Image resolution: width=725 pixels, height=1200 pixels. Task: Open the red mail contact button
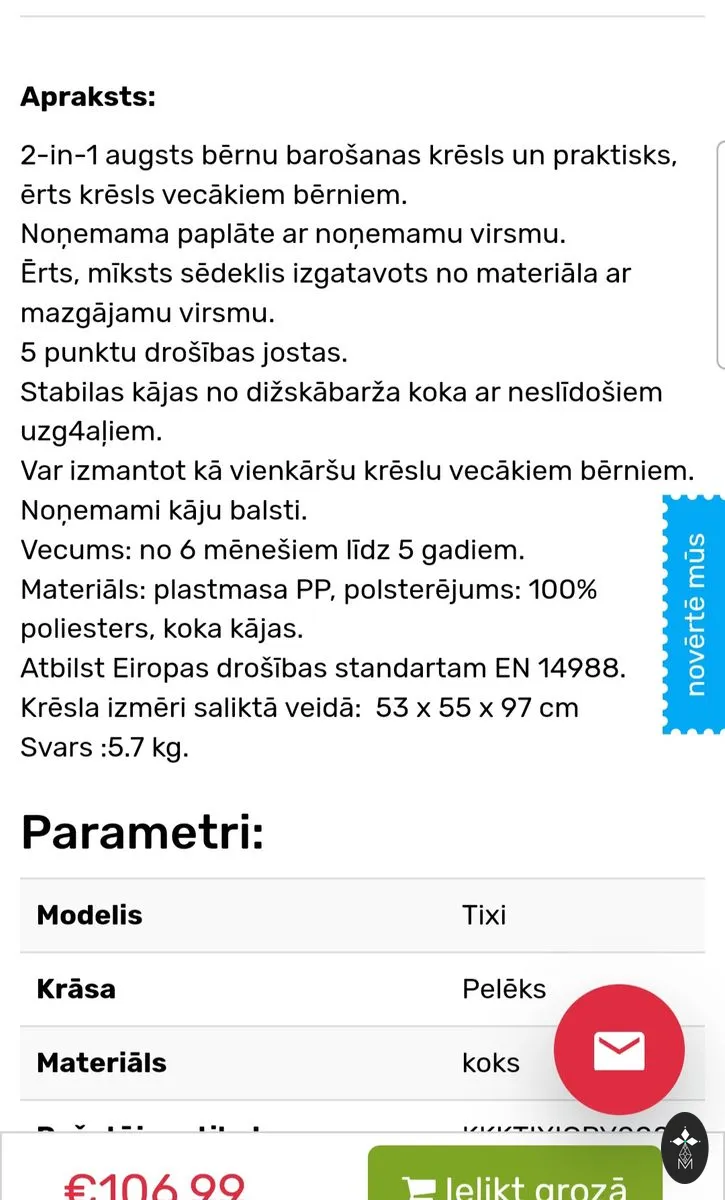pyautogui.click(x=619, y=1050)
